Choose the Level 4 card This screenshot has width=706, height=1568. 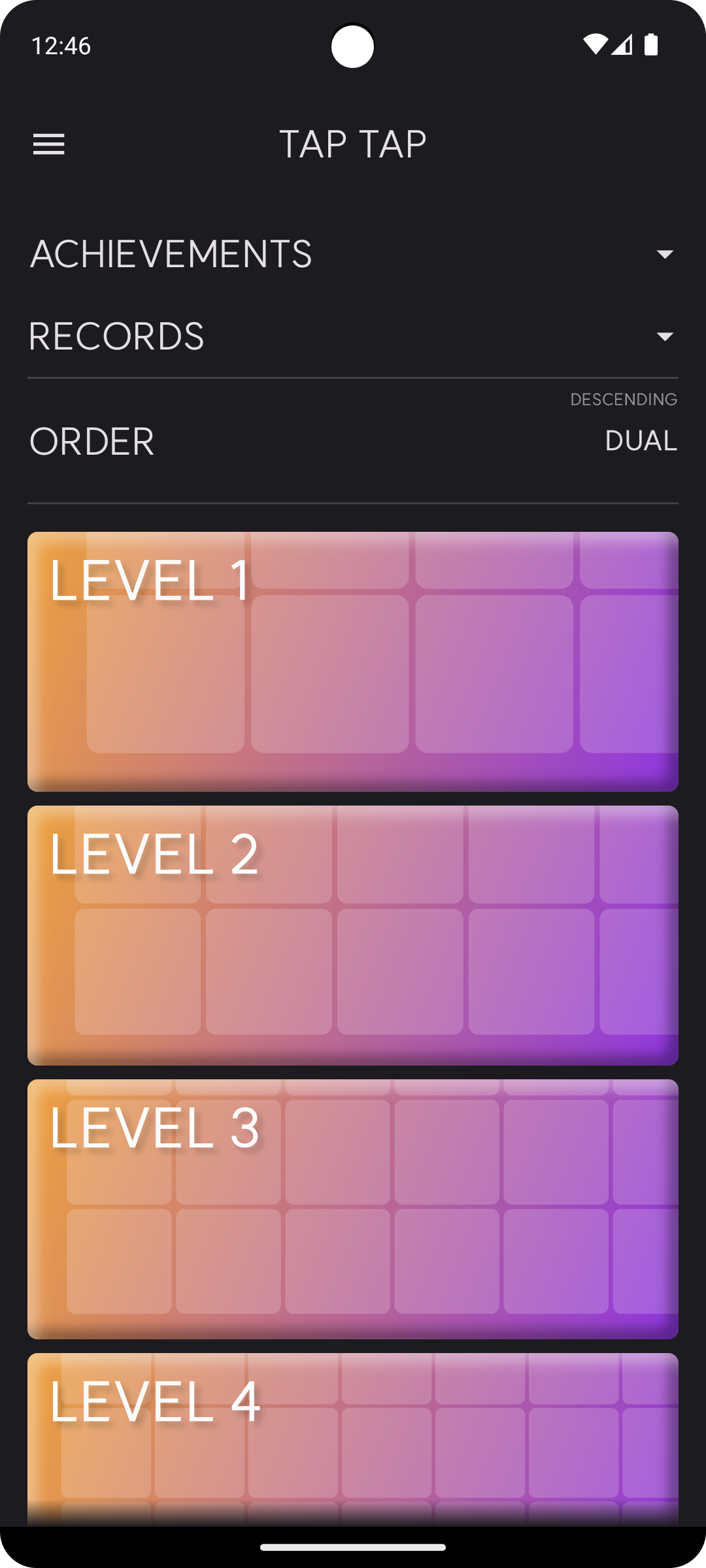click(x=353, y=1439)
